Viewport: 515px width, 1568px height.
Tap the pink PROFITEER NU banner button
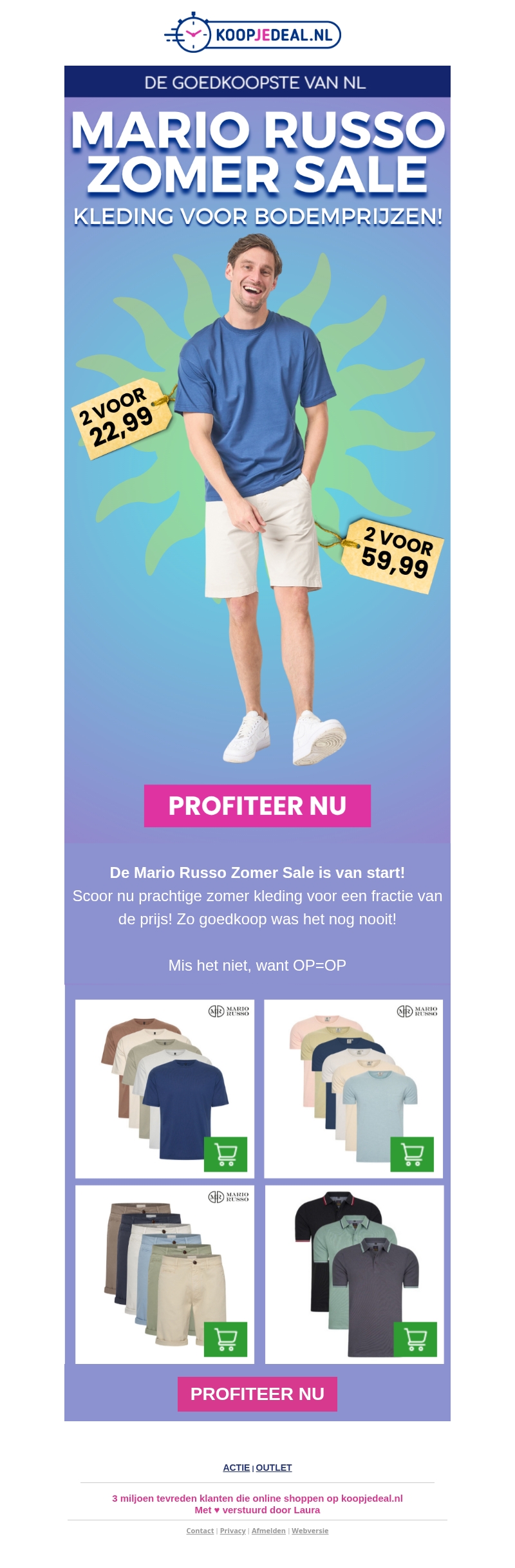(257, 805)
